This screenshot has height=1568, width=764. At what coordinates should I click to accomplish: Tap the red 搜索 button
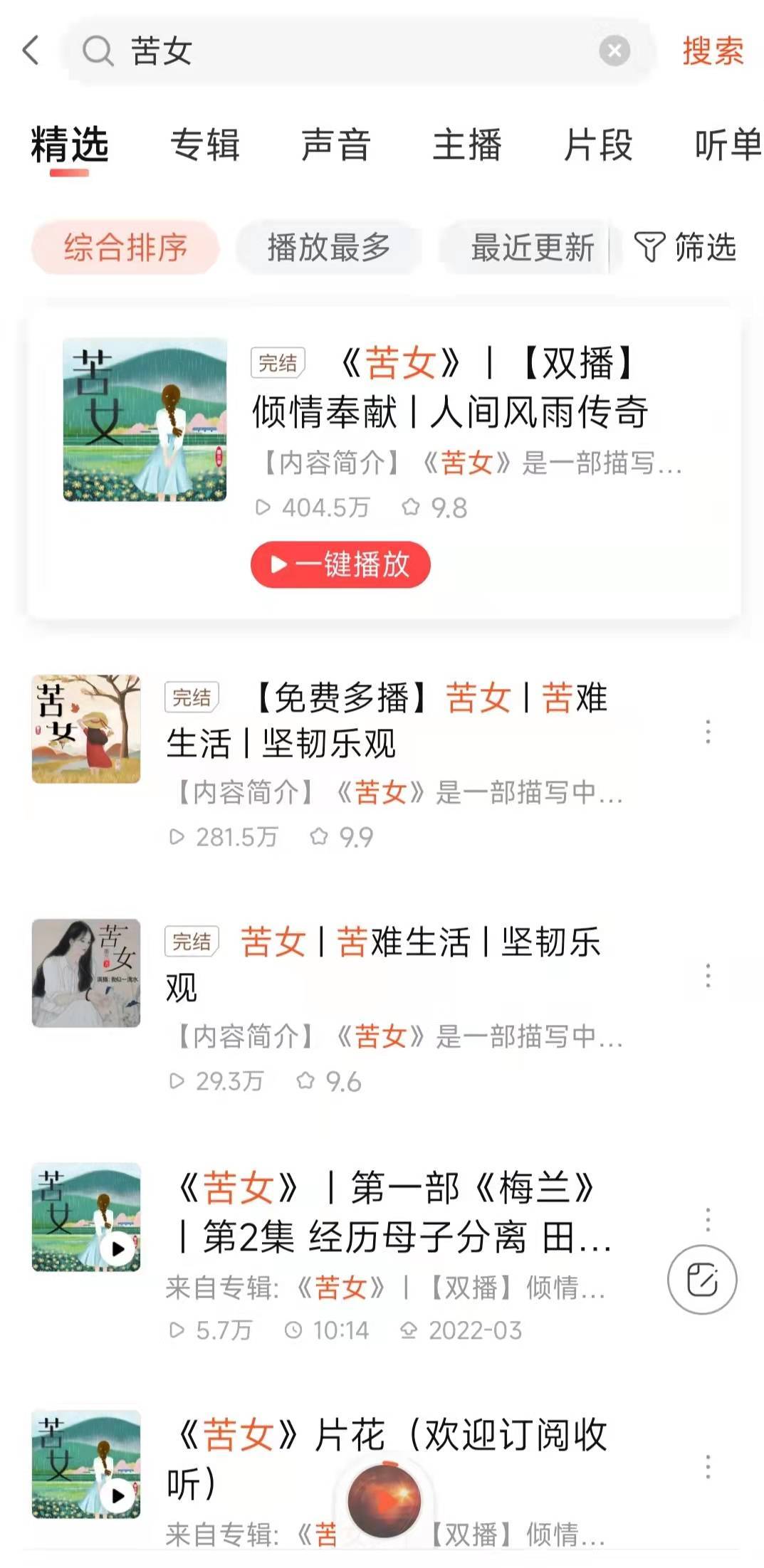click(x=712, y=51)
